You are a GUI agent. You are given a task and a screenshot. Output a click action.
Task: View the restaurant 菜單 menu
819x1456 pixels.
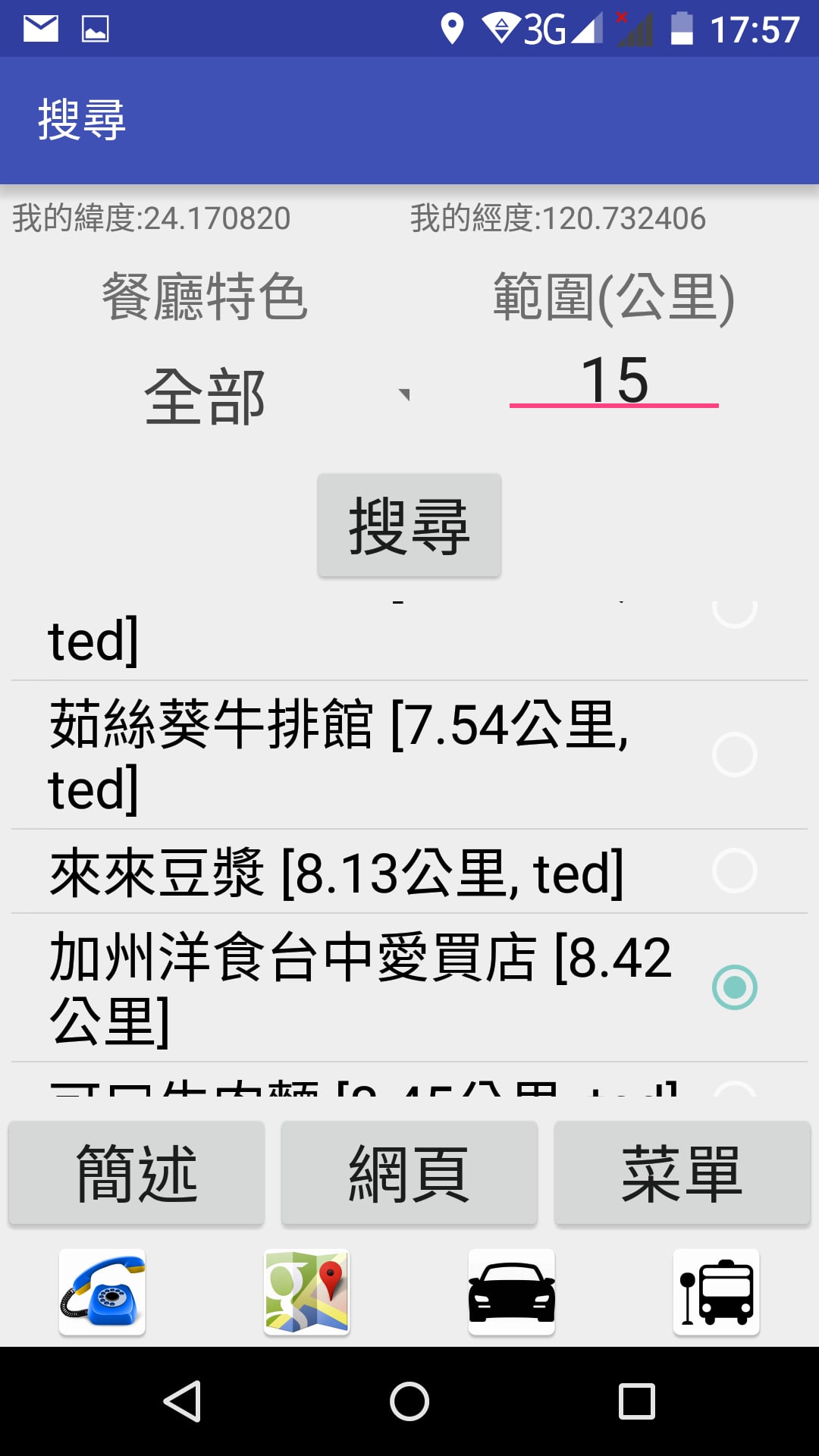click(x=682, y=1173)
